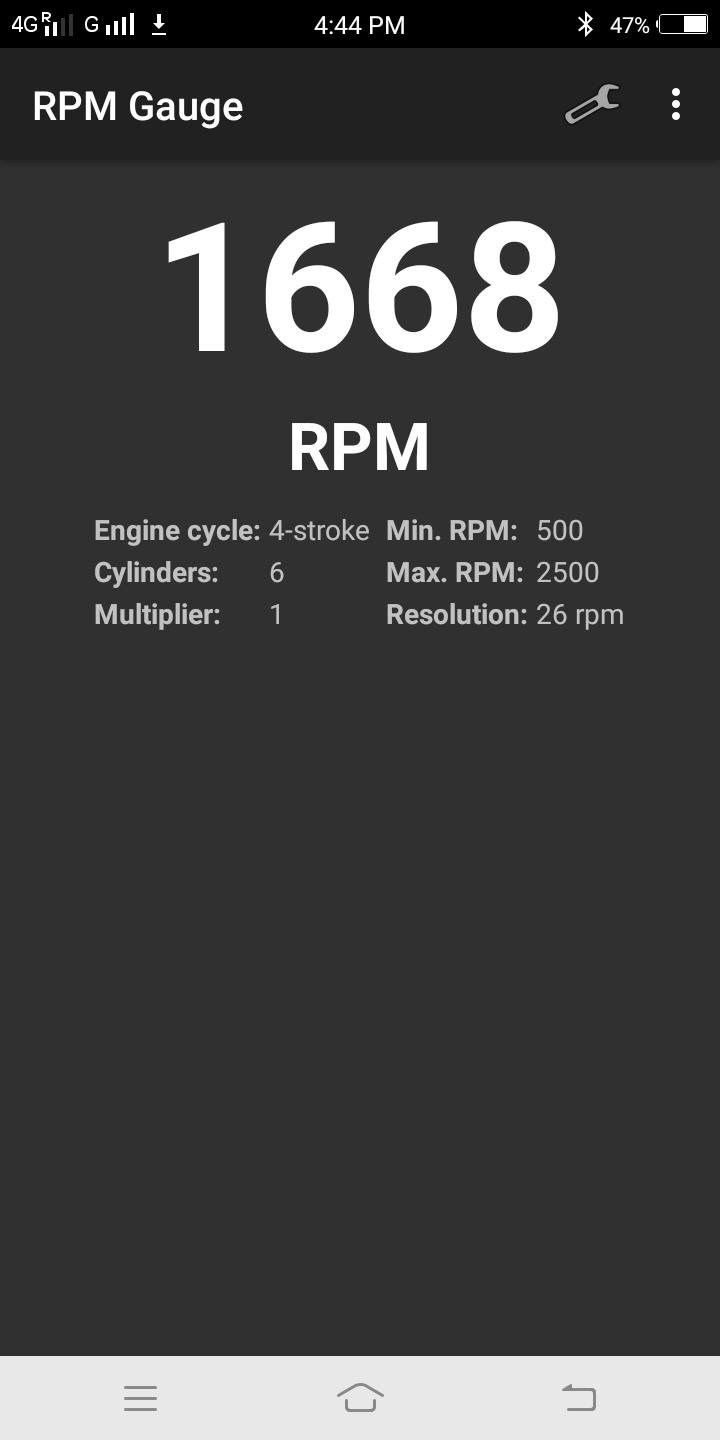This screenshot has width=720, height=1440.
Task: Open the three-dot overflow menu
Action: [676, 104]
